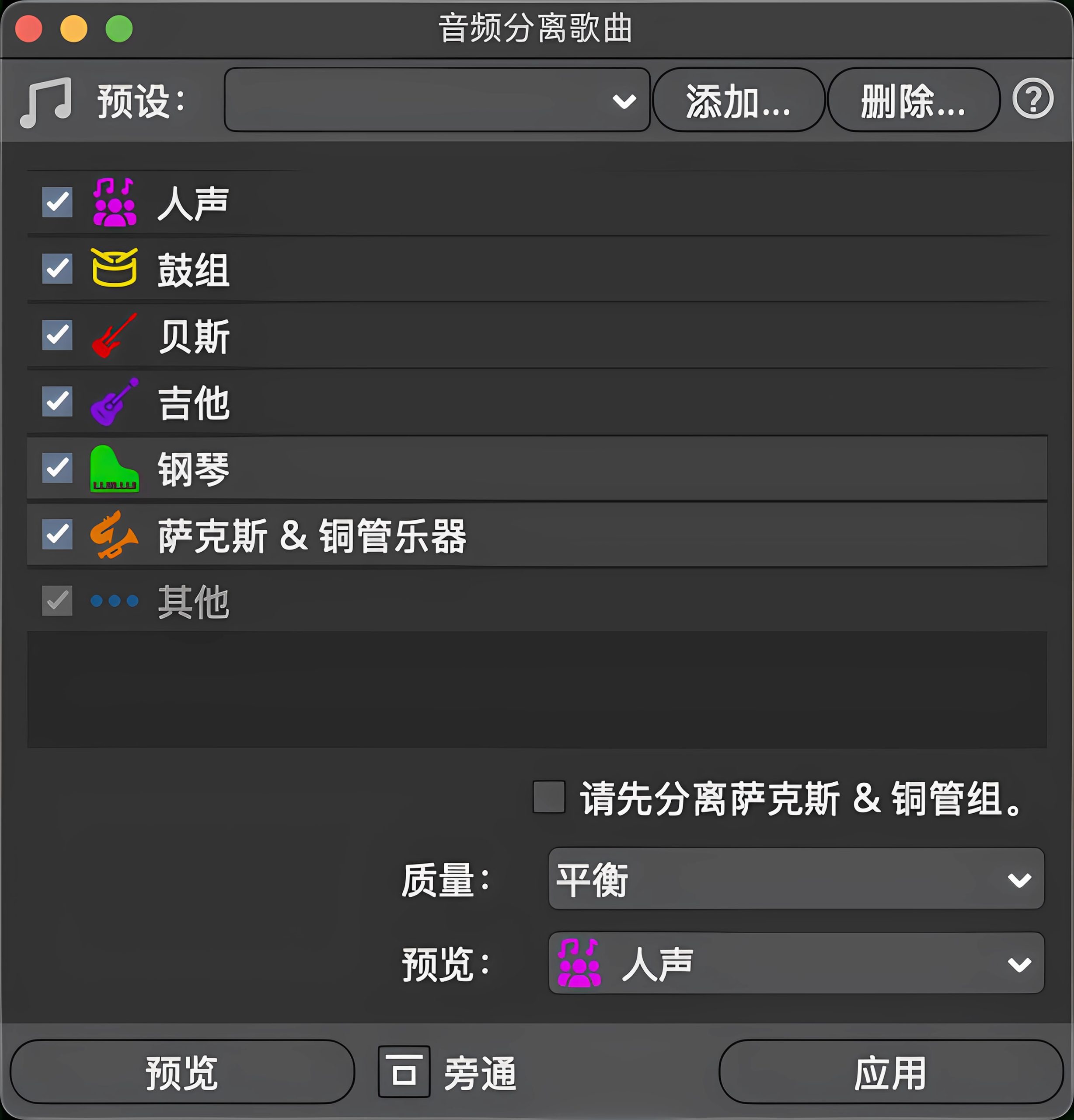The image size is (1074, 1120).
Task: Uncheck the 贝斯 checkbox
Action: point(57,335)
